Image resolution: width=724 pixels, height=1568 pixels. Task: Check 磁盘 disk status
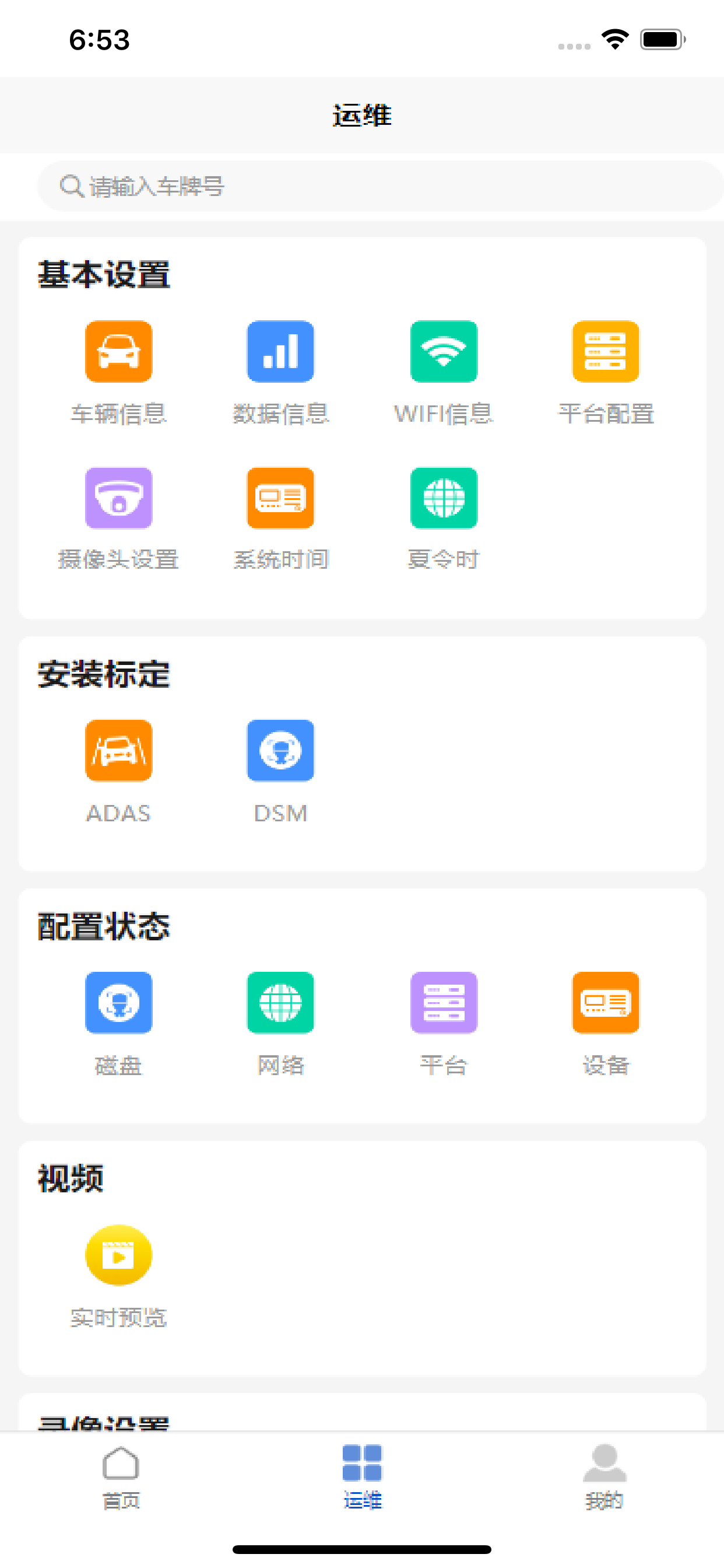[119, 1024]
